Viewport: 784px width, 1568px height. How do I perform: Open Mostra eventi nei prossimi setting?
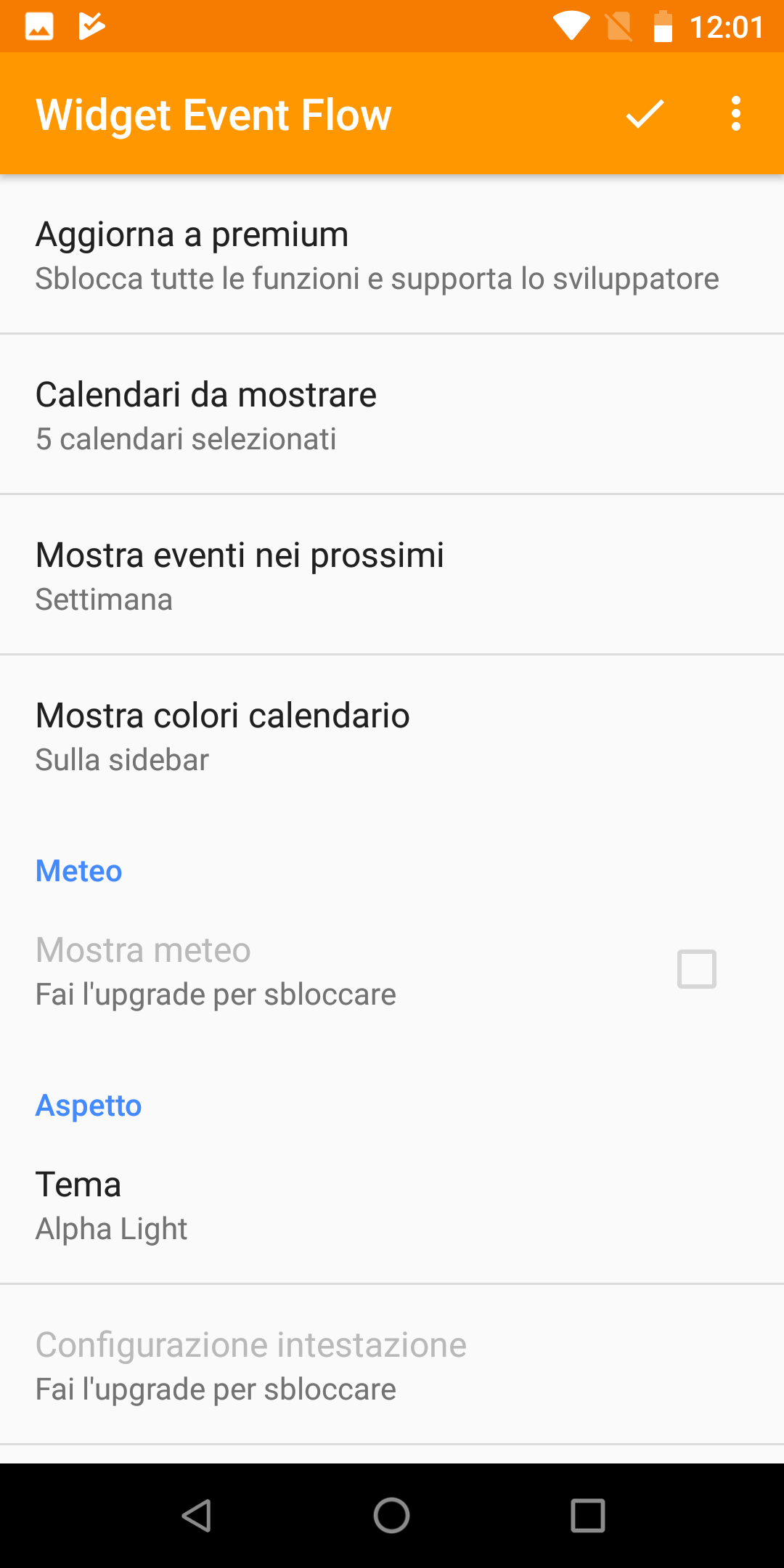(392, 575)
